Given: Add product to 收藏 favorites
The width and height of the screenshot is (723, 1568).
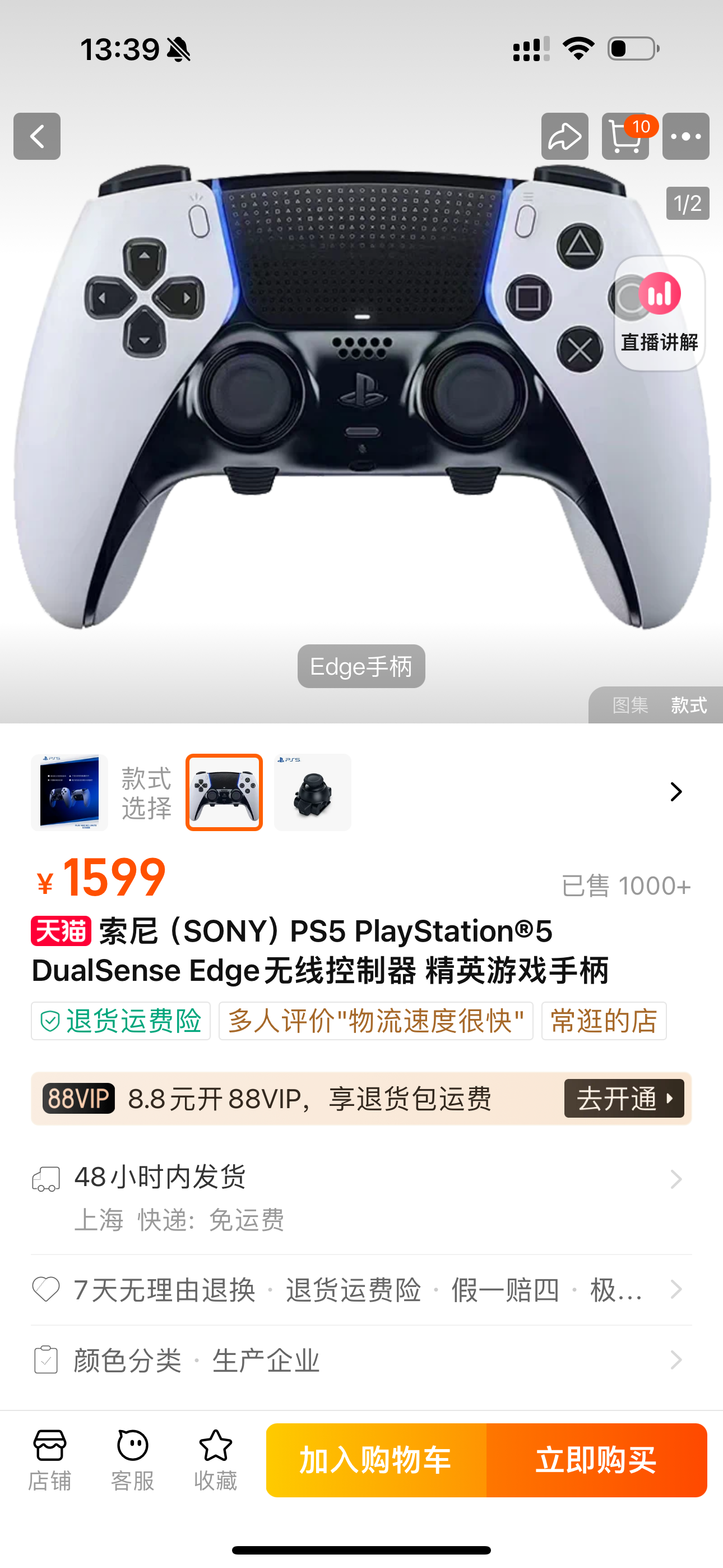Looking at the screenshot, I should [x=215, y=1460].
